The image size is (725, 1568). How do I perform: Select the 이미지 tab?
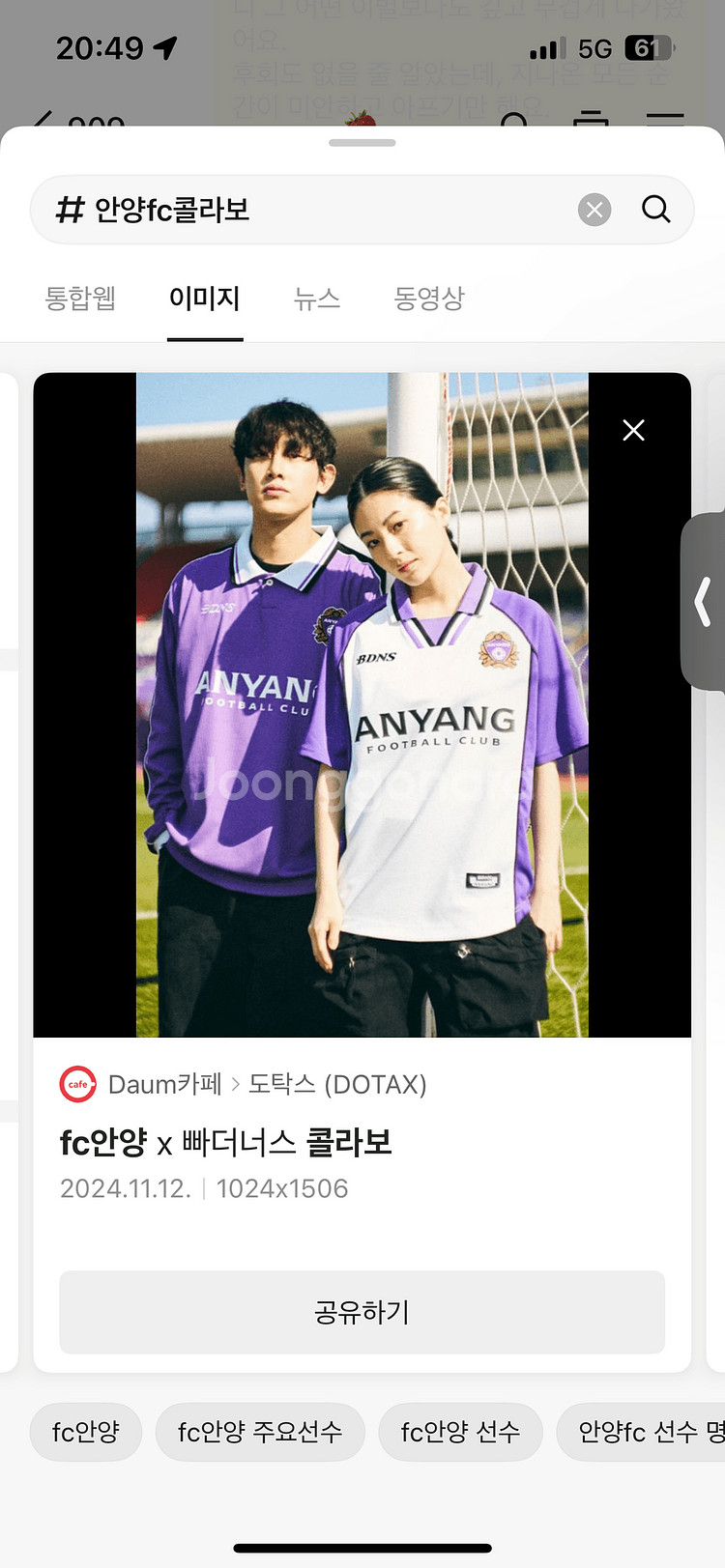(x=204, y=299)
